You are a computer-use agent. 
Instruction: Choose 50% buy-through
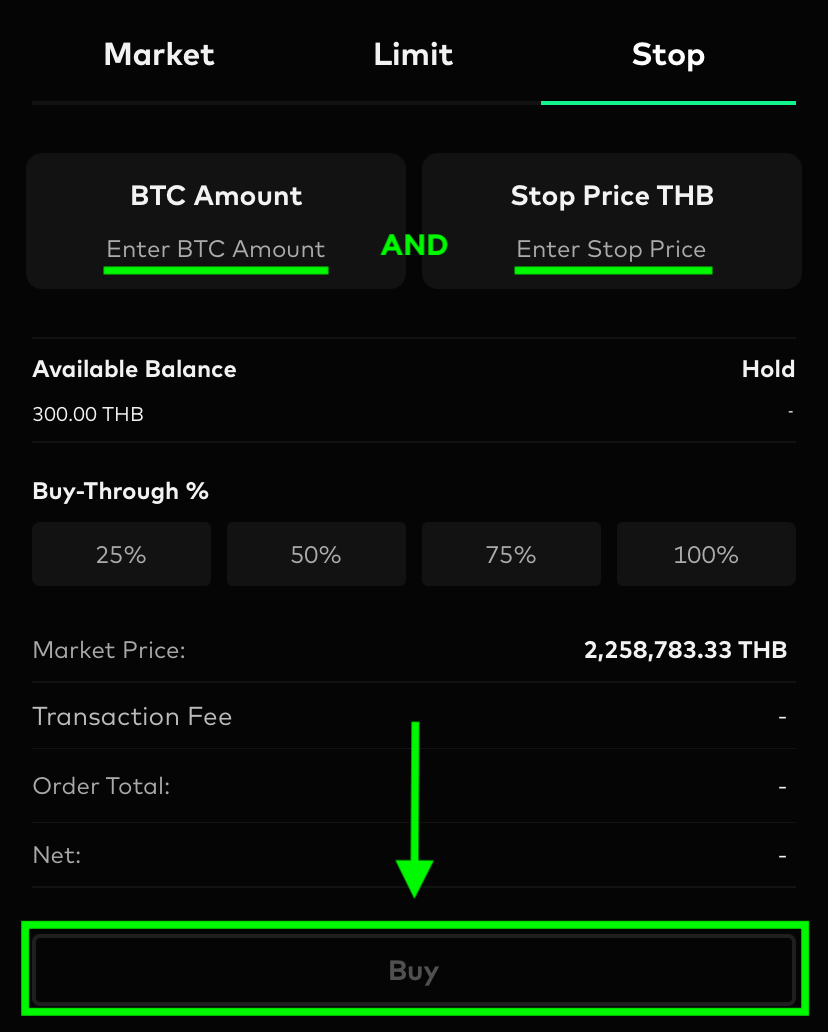click(316, 554)
